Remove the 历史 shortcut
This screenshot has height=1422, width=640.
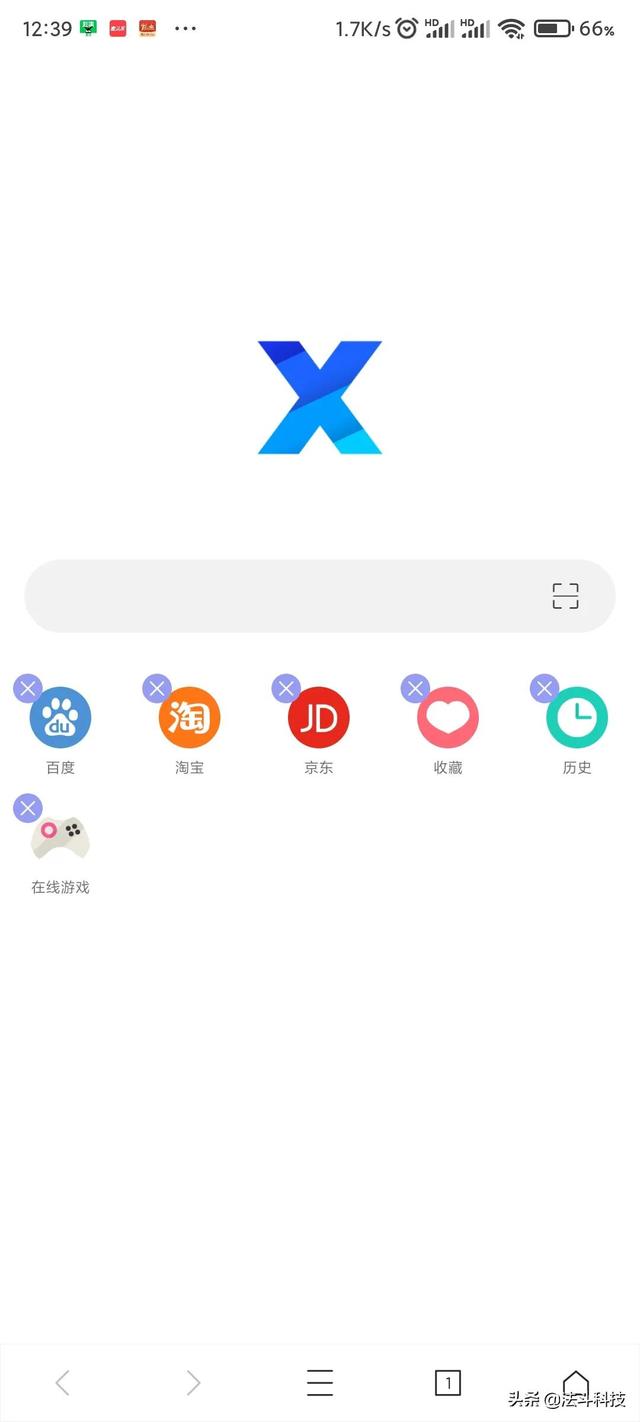click(x=544, y=689)
